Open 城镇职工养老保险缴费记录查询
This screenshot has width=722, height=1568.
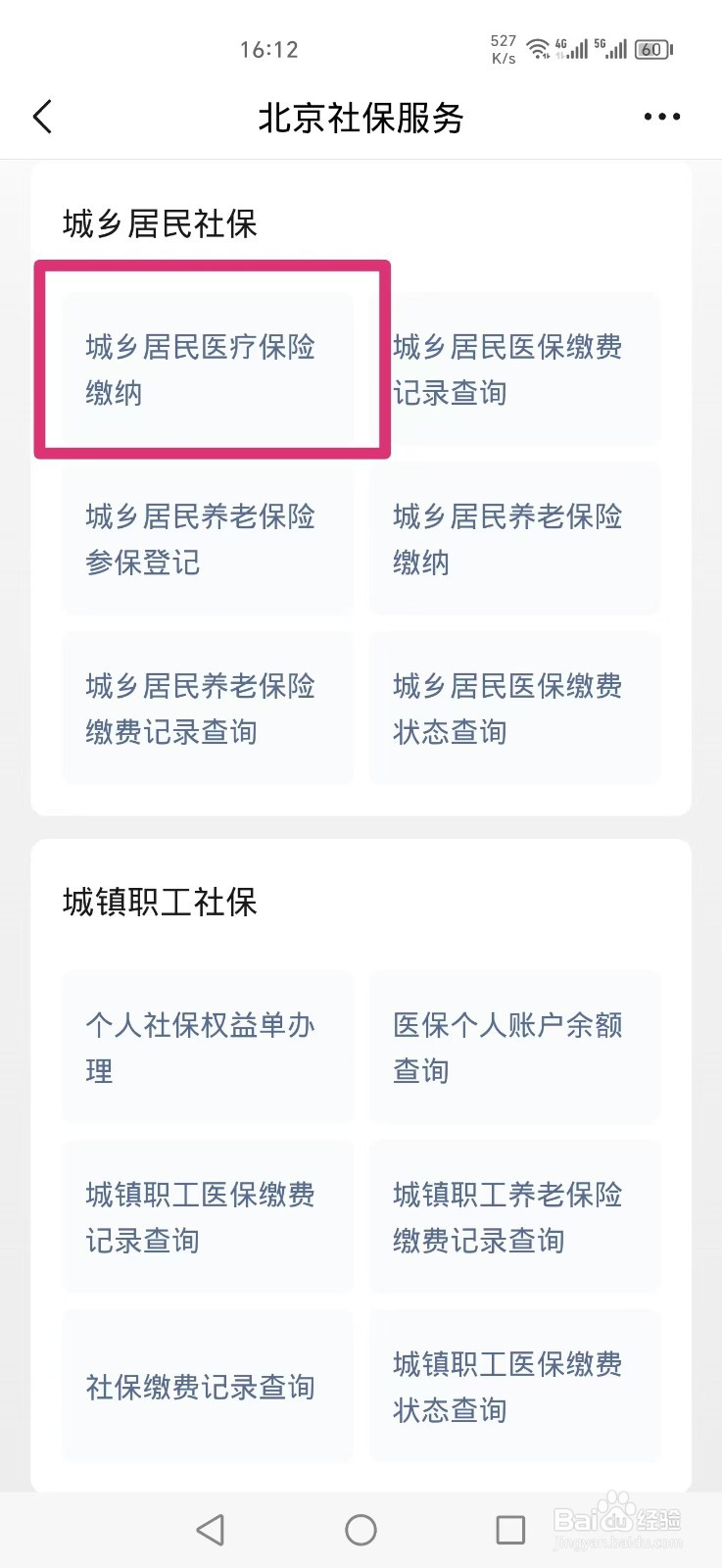514,1217
